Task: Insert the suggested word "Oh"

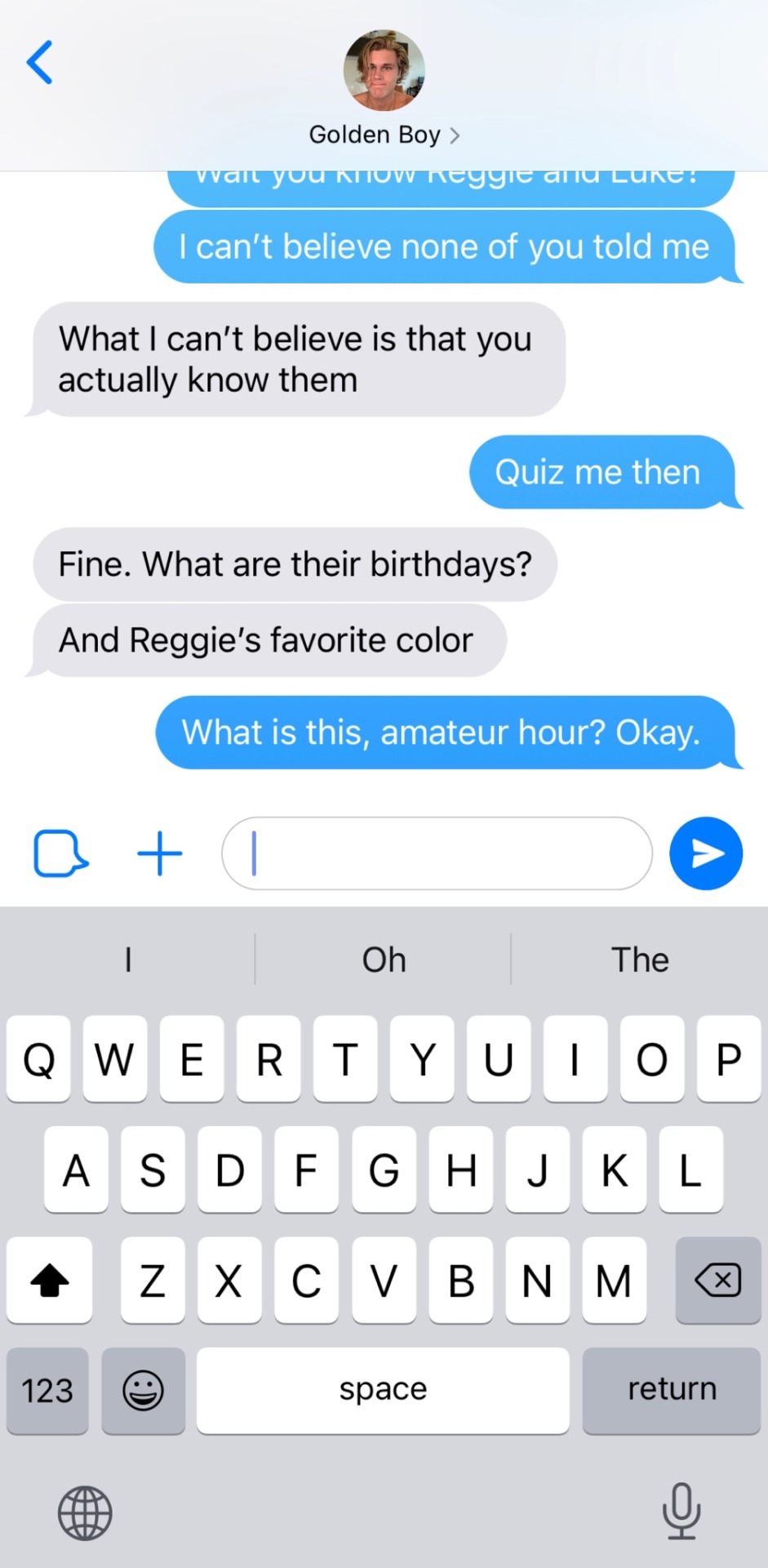Action: 384,960
